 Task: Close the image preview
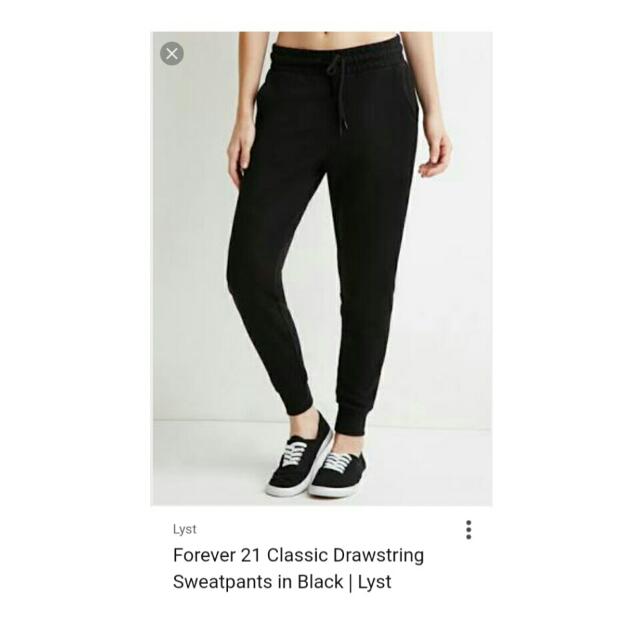tap(172, 54)
